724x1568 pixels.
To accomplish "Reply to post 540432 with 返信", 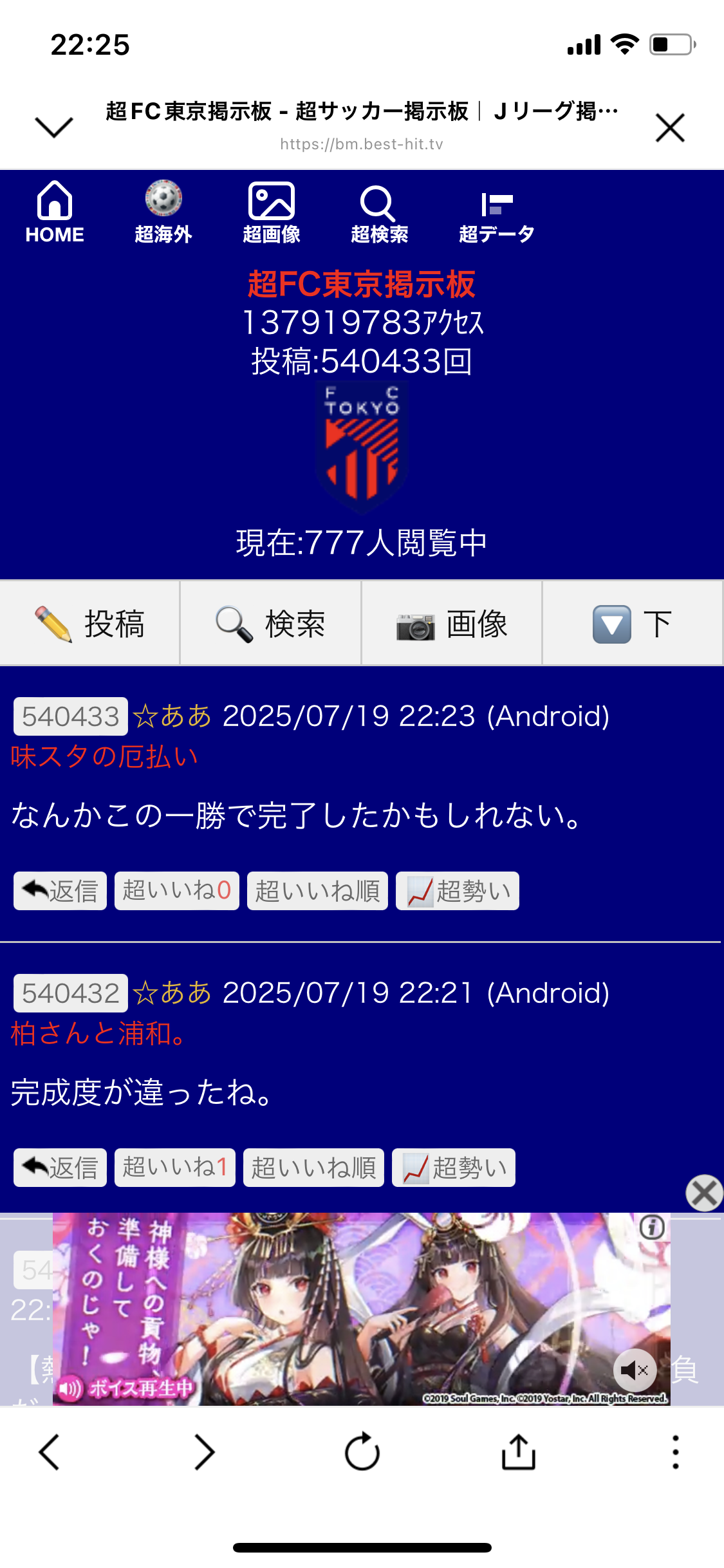I will click(x=60, y=1168).
